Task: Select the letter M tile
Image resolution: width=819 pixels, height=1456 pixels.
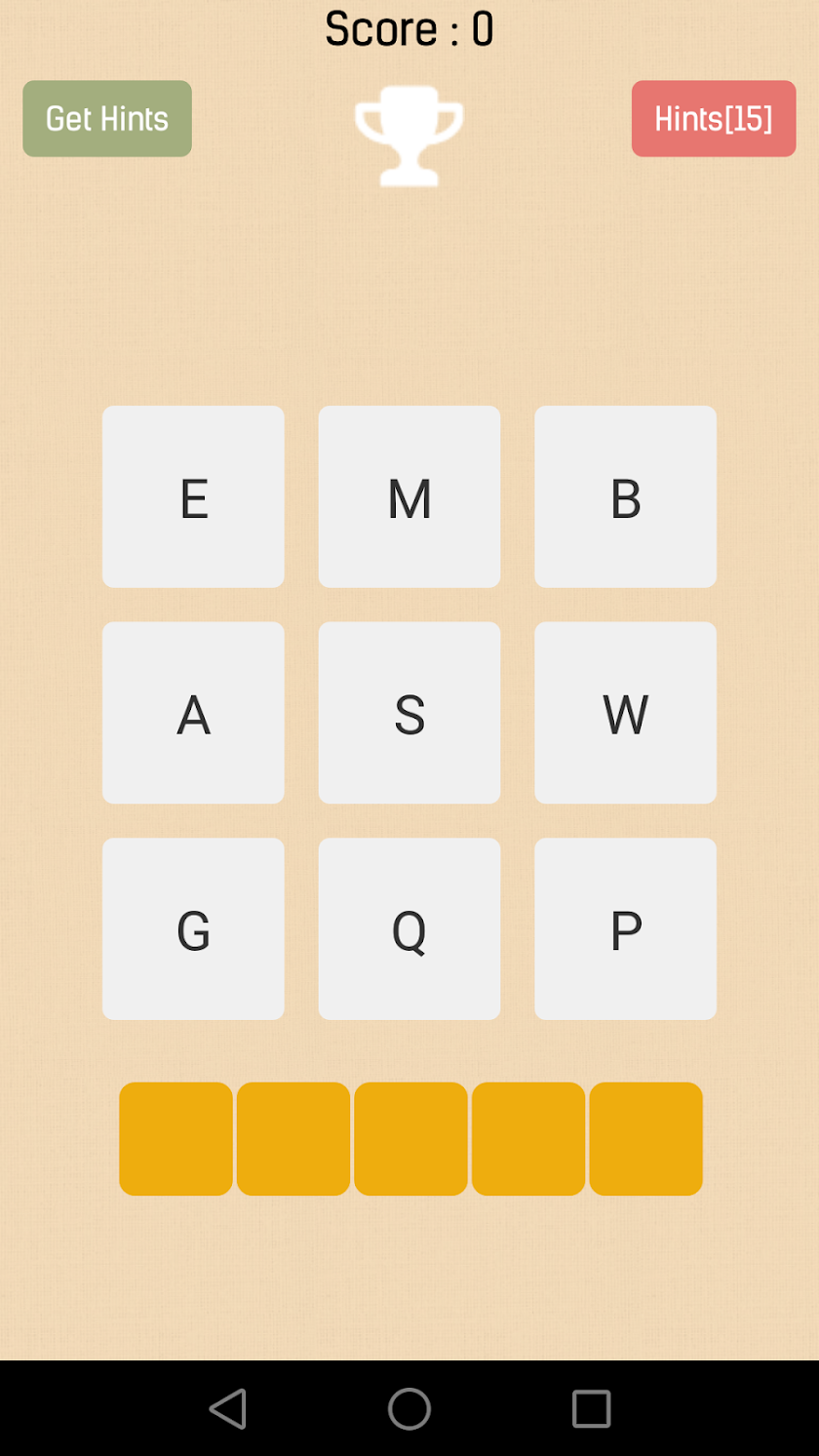Action: point(409,496)
